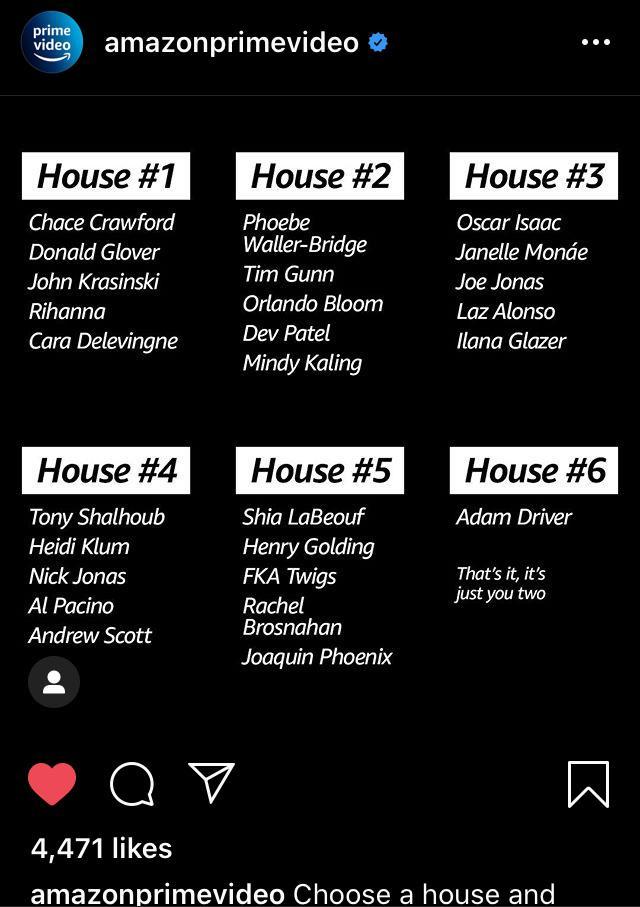Unlike the post with the red heart
The width and height of the screenshot is (640, 907).
tap(52, 784)
